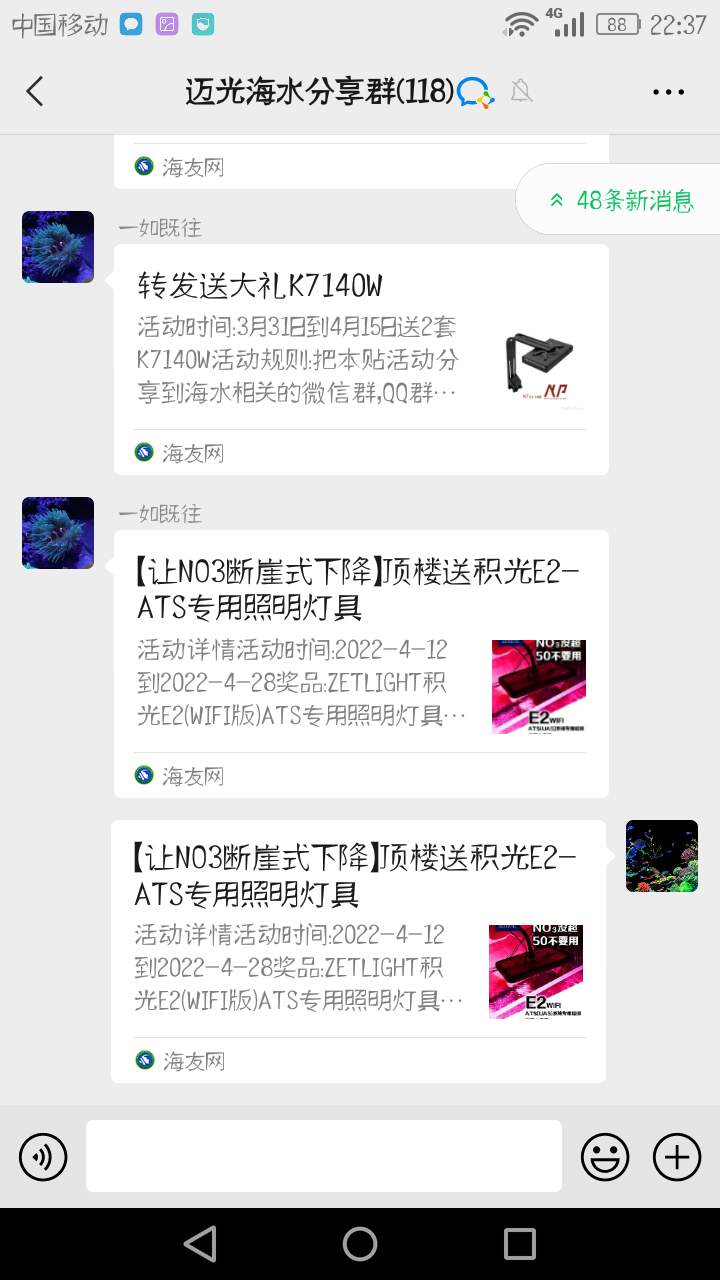Image resolution: width=720 pixels, height=1280 pixels.
Task: Focus the message text field
Action: (323, 1156)
